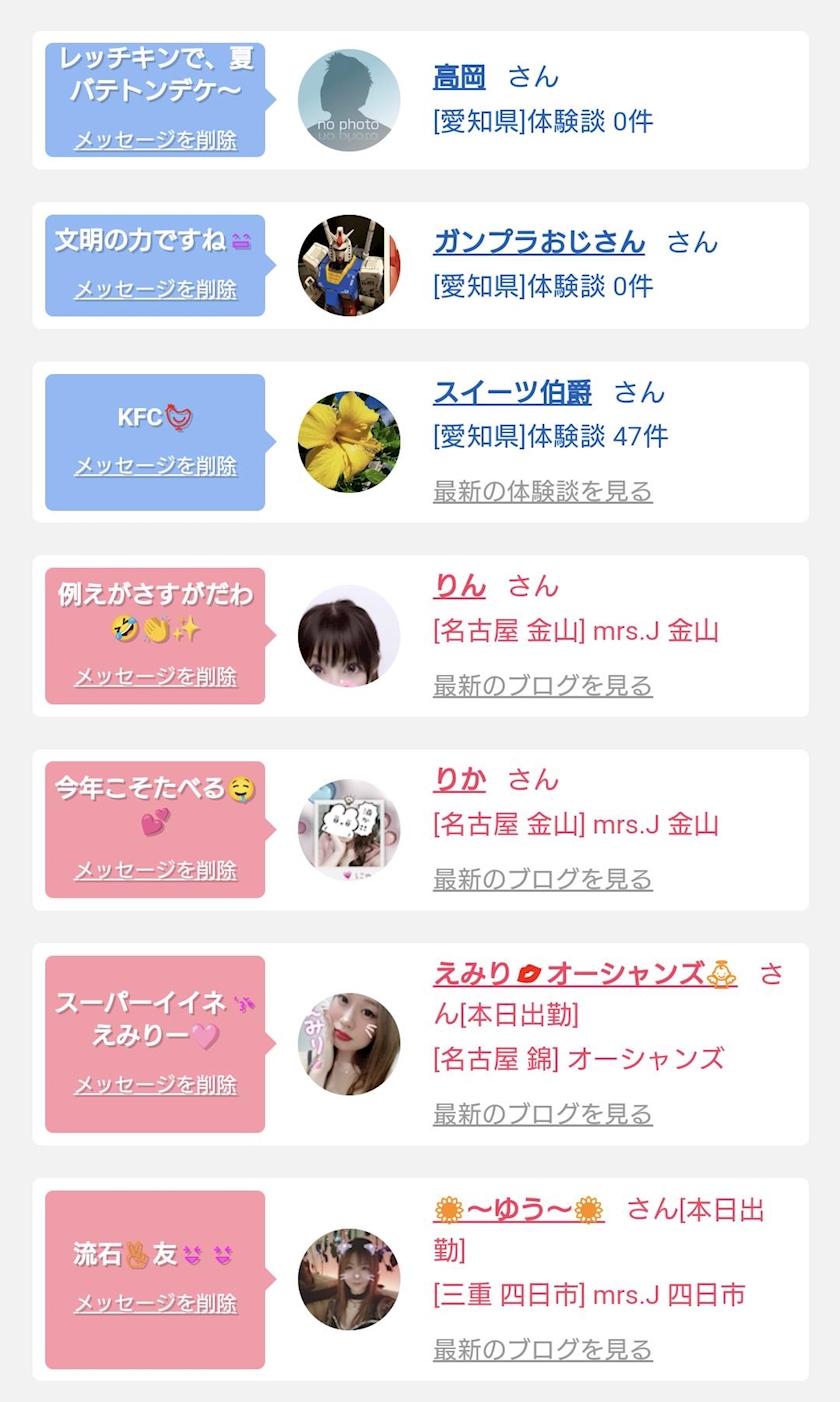
Task: View 〜ゆう〜's latest blog
Action: [542, 1348]
